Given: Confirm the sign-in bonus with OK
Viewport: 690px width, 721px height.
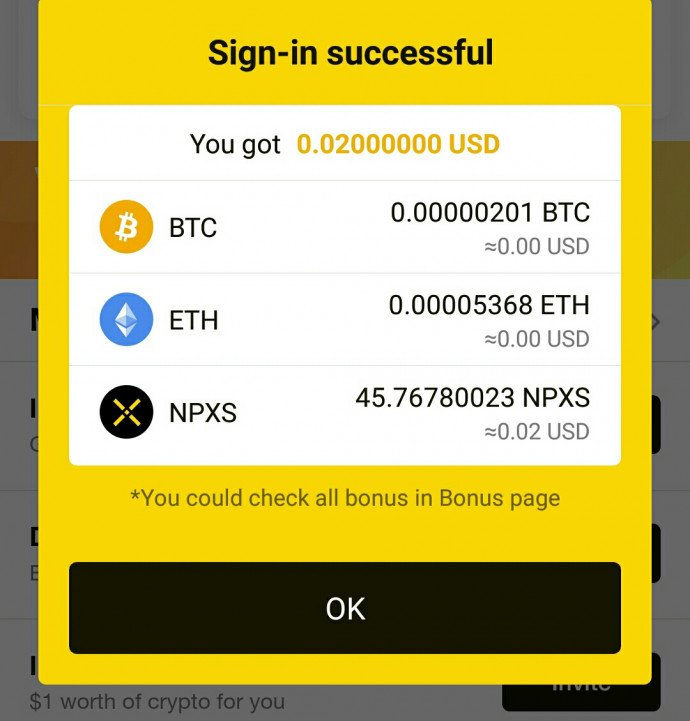Looking at the screenshot, I should click(x=345, y=608).
